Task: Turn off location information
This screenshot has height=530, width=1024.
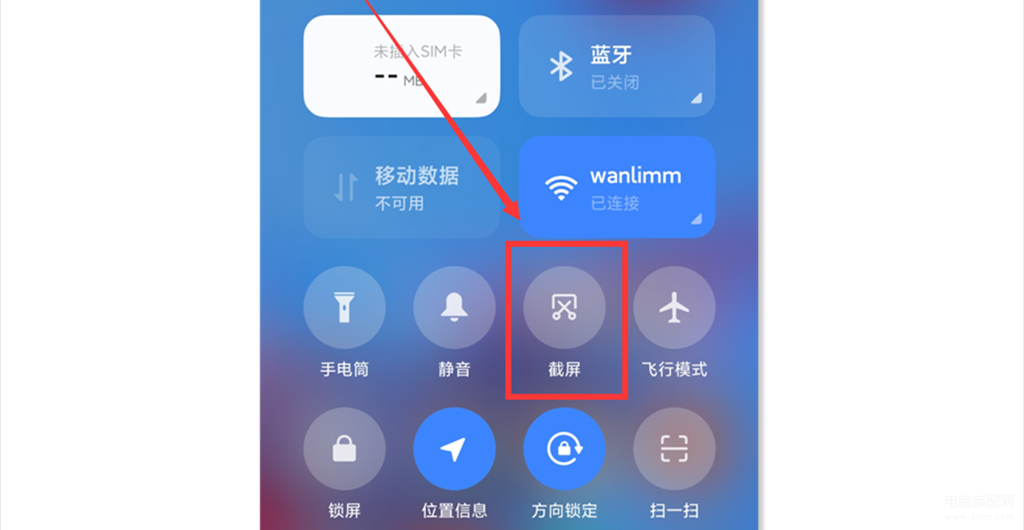Action: point(454,449)
